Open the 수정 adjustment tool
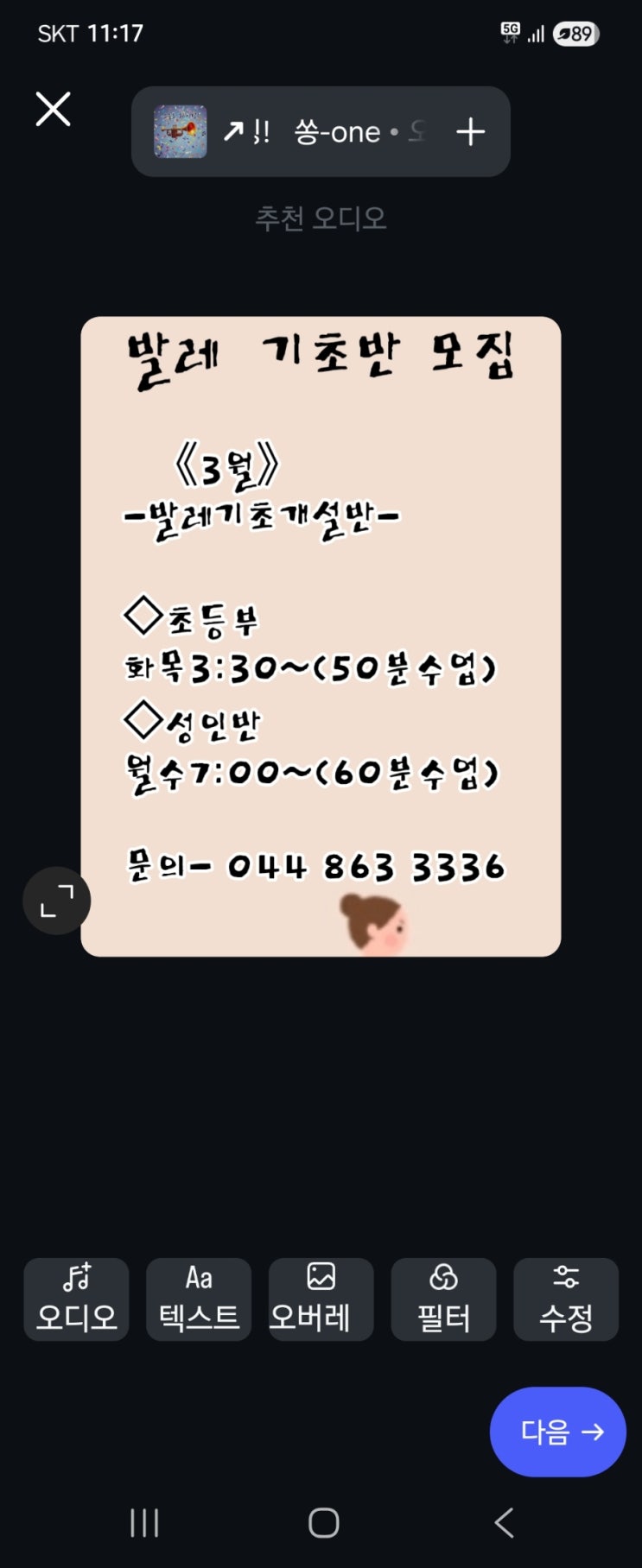 [566, 1299]
